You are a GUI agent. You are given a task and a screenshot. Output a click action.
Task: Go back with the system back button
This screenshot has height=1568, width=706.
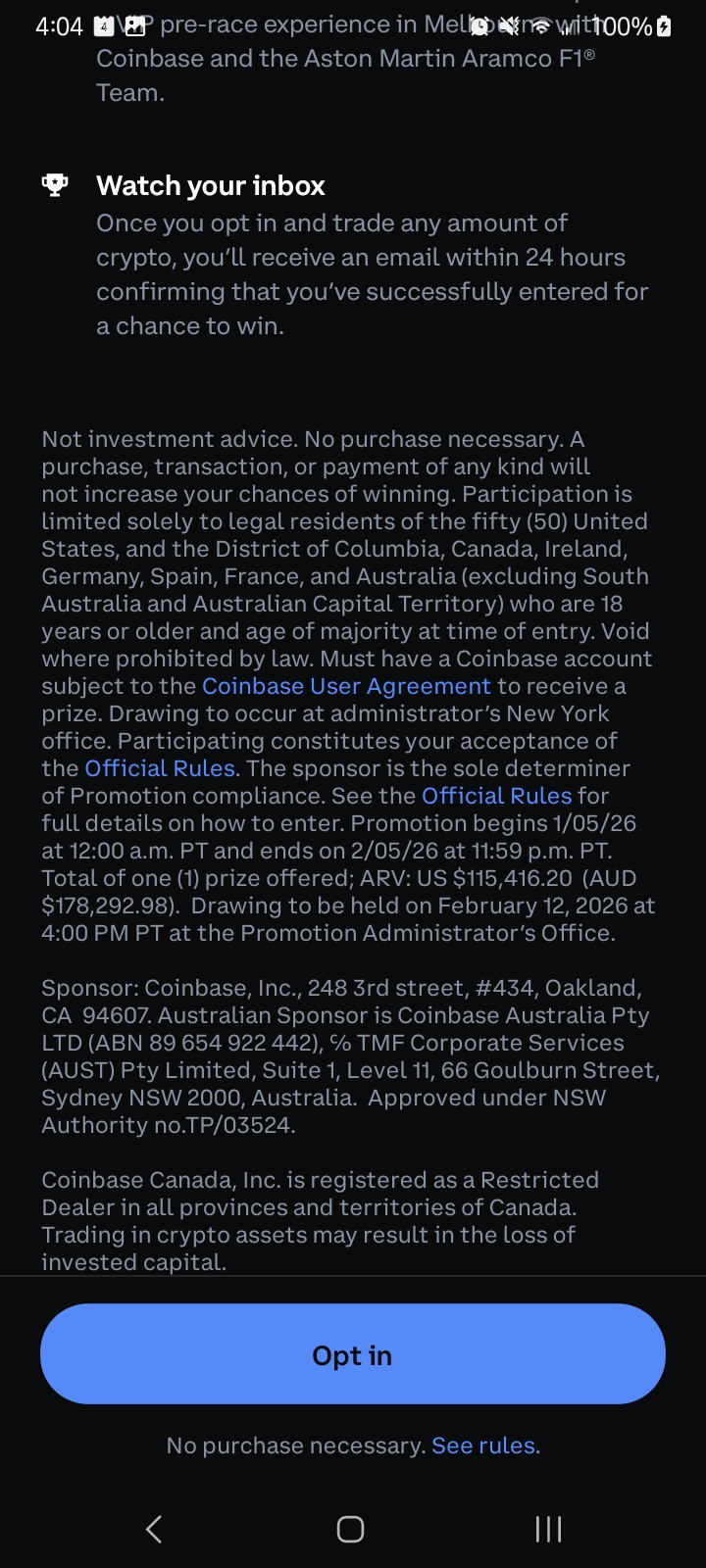(x=154, y=1529)
